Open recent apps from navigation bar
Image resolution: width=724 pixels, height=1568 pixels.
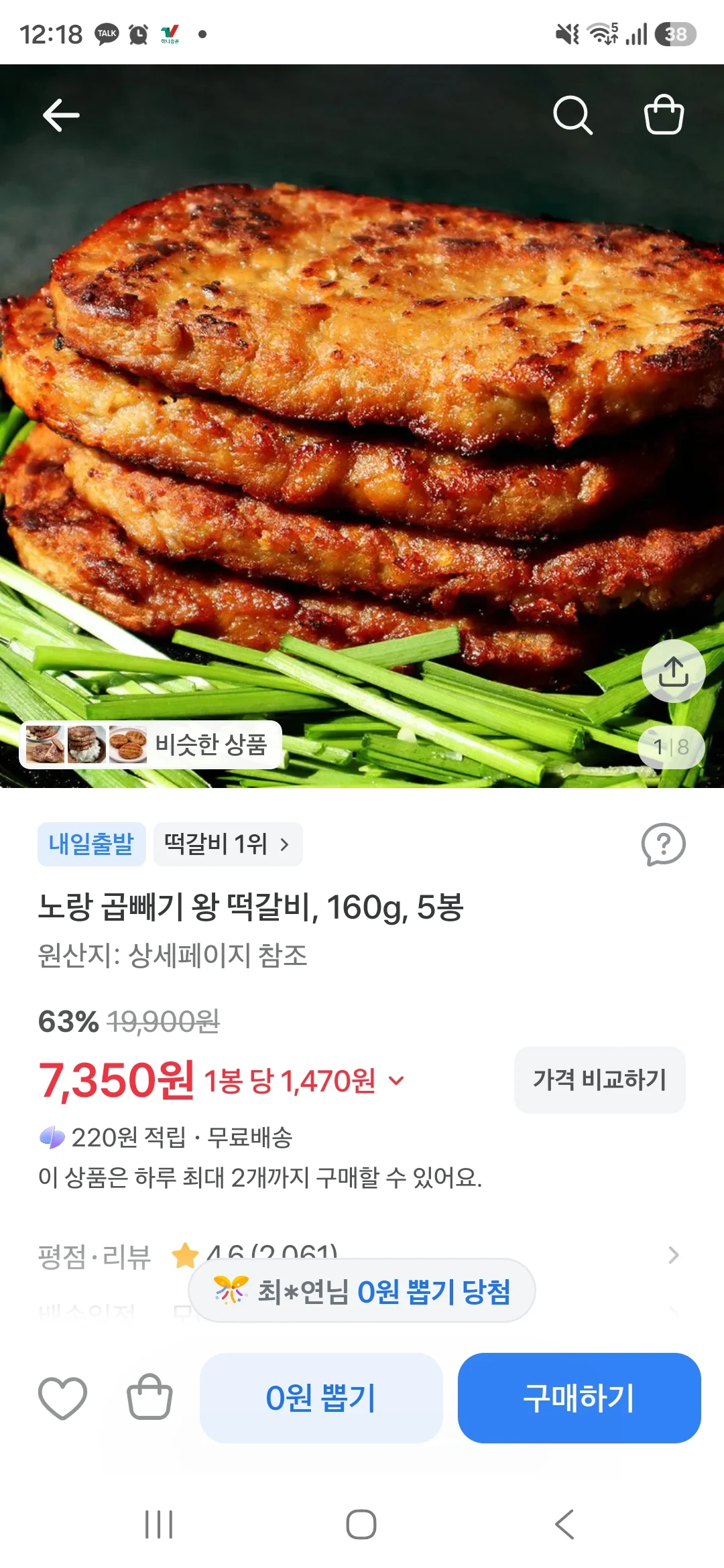pos(159,1524)
